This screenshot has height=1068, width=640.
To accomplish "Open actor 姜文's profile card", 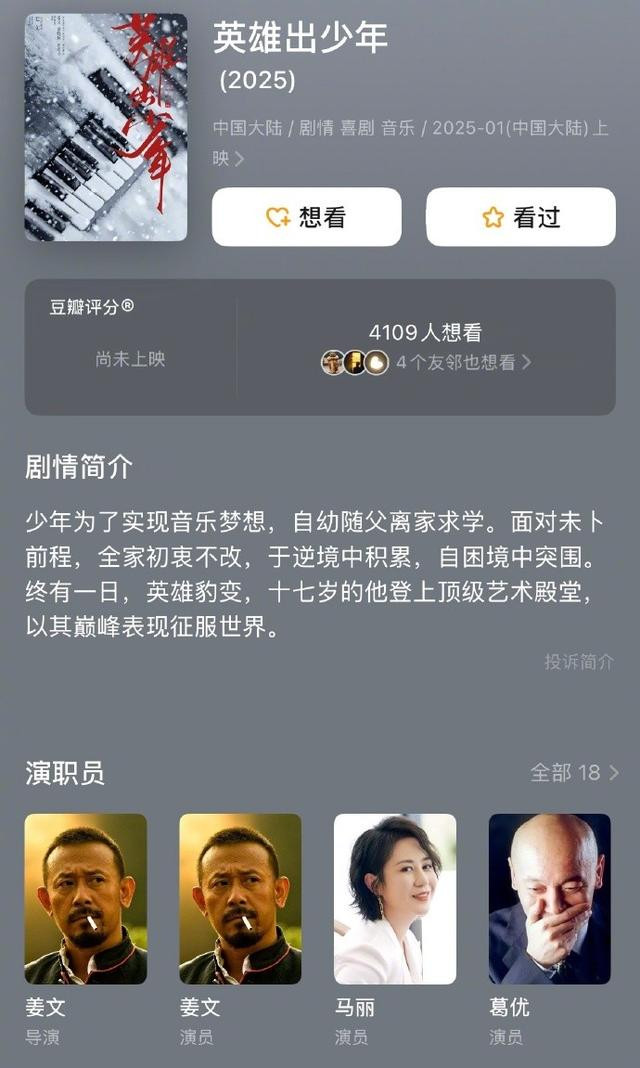I will tap(240, 898).
